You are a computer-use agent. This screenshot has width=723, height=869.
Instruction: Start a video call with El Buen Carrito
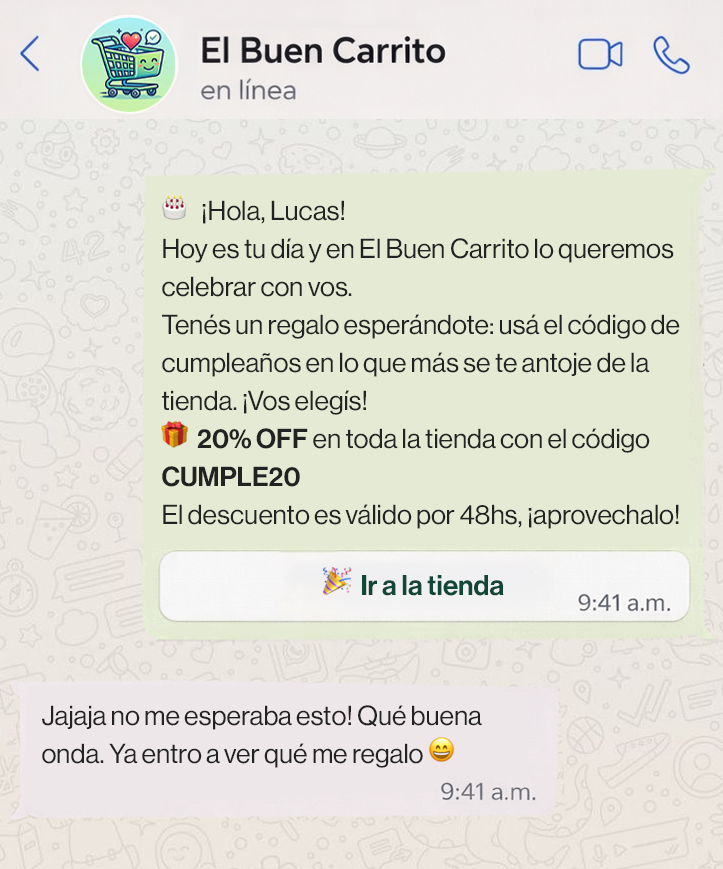tap(600, 55)
